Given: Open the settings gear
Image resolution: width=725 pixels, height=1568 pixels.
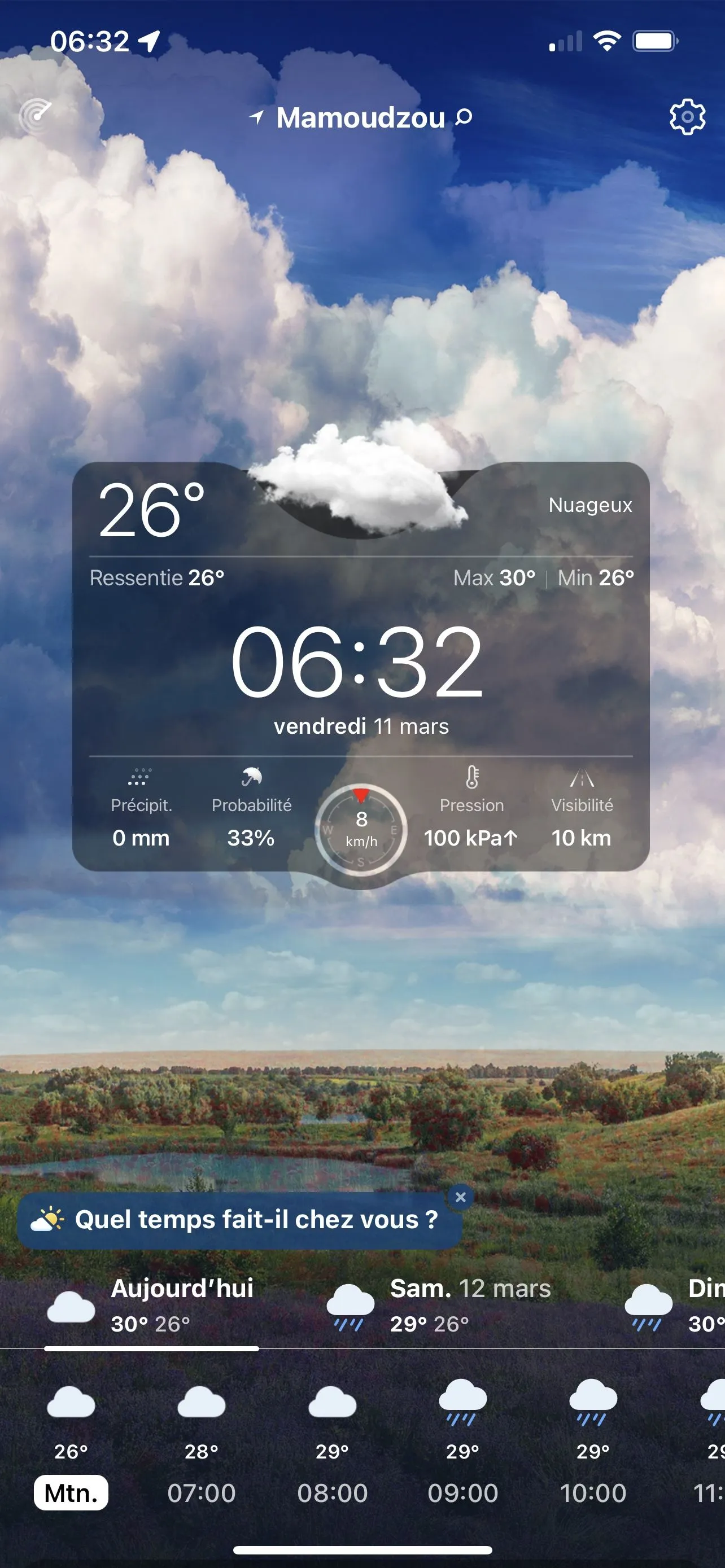Looking at the screenshot, I should (687, 117).
